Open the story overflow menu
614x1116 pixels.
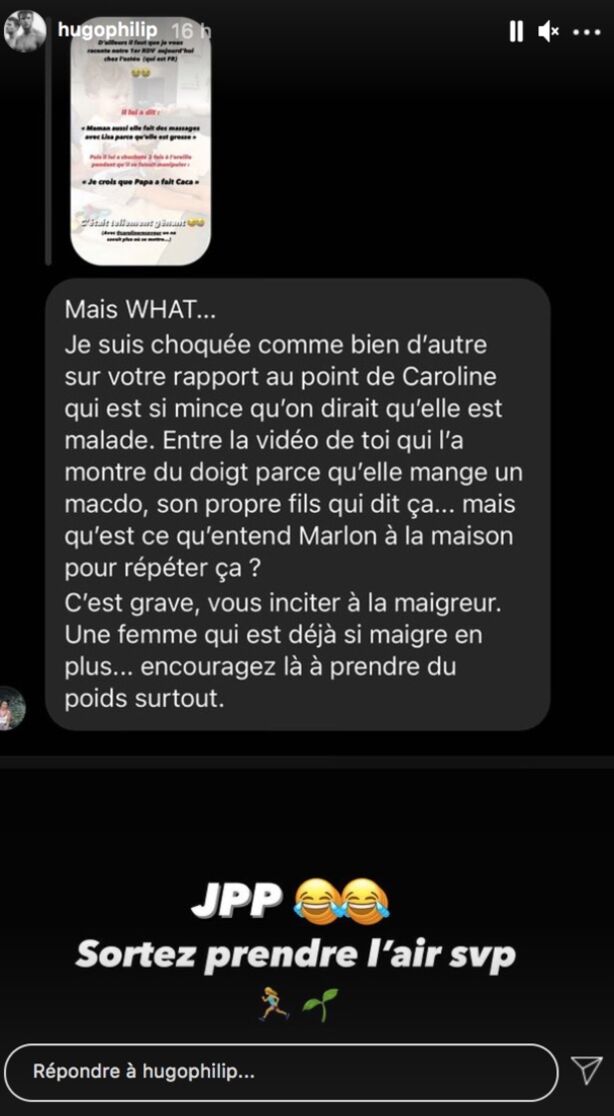coord(585,32)
